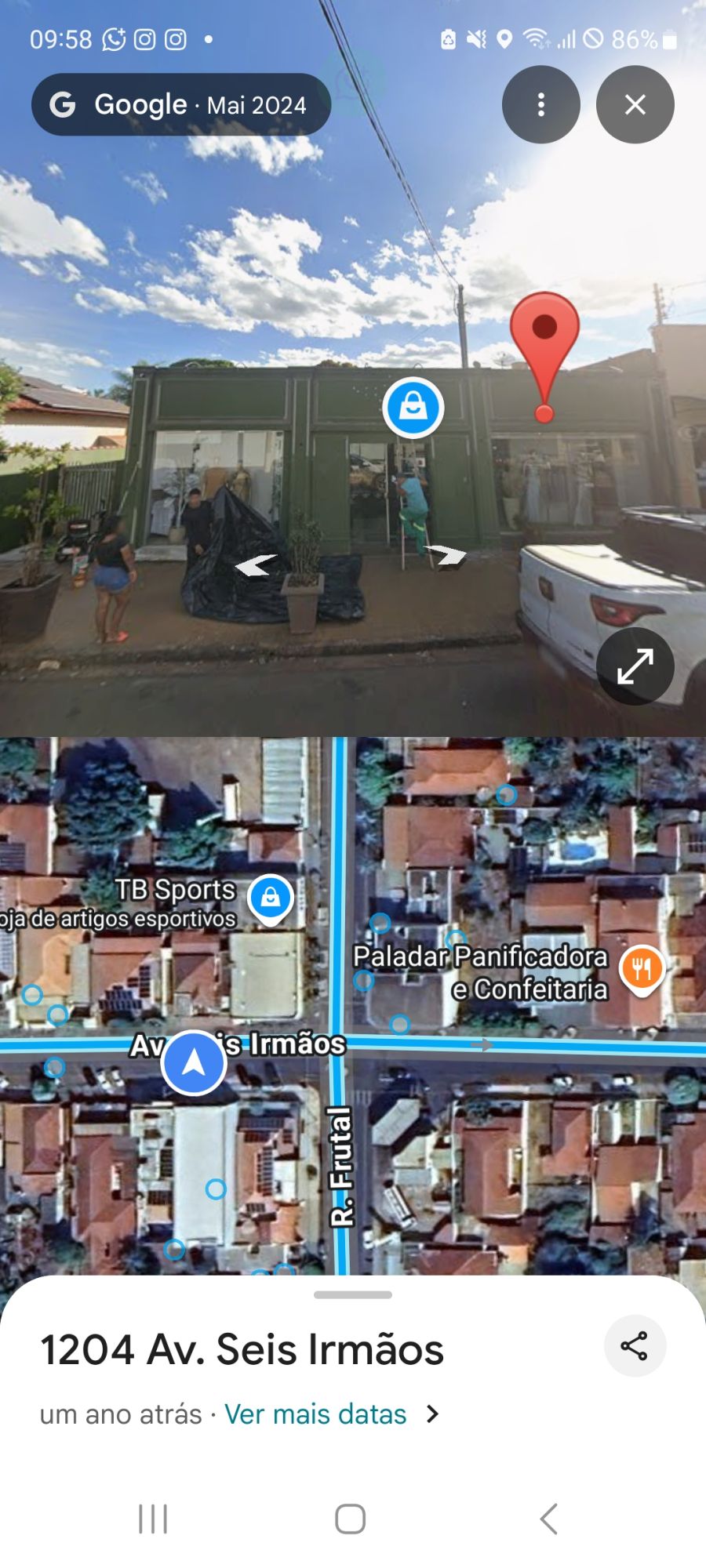Open the three-dot overflow menu

click(x=540, y=104)
